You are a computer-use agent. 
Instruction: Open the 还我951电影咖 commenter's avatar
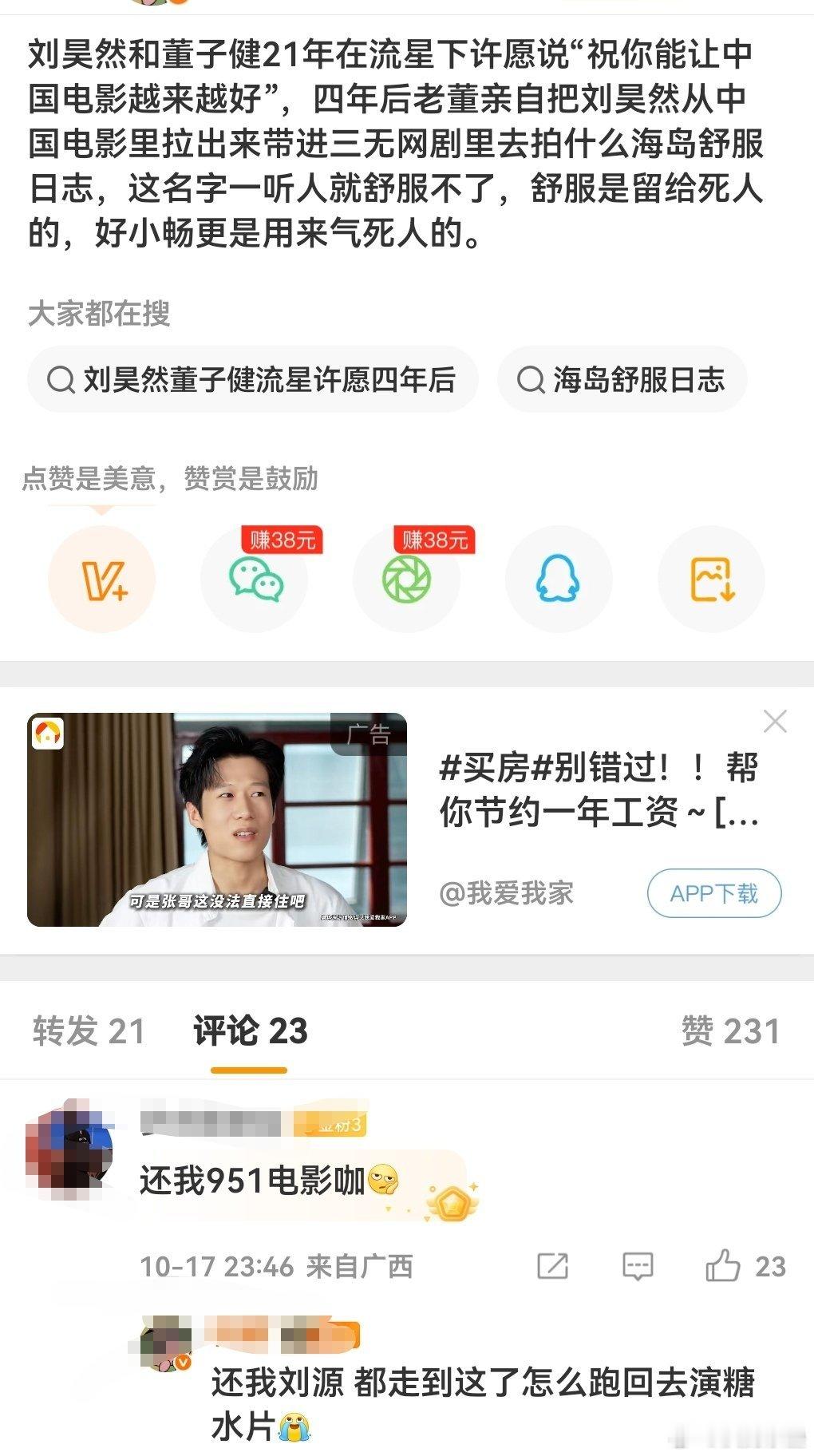pos(69,1149)
